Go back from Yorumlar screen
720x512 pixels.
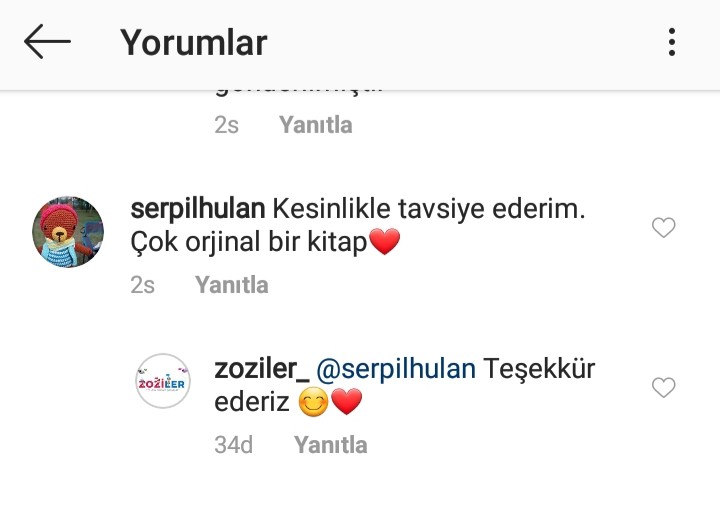coord(47,42)
